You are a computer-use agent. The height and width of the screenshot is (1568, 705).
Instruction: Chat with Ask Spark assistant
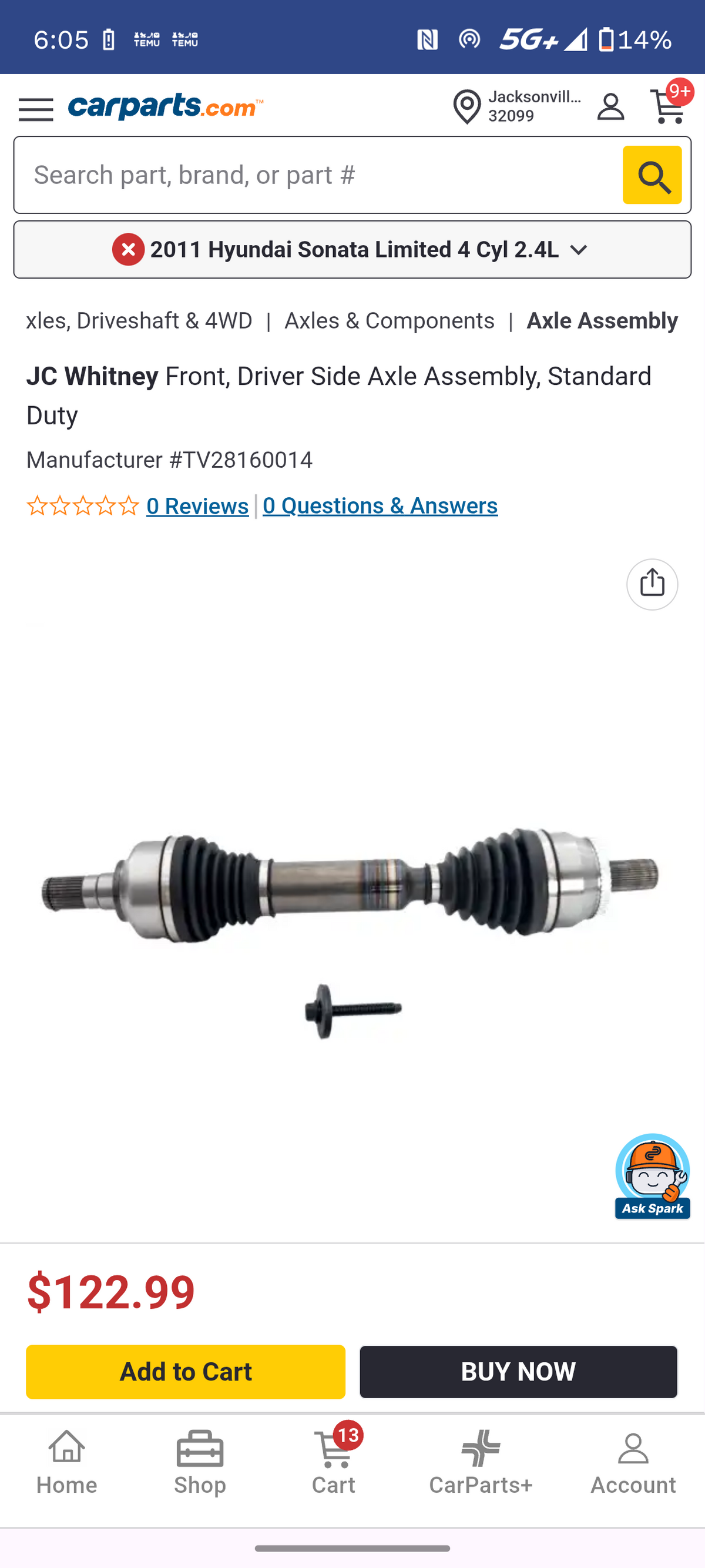click(x=652, y=1176)
